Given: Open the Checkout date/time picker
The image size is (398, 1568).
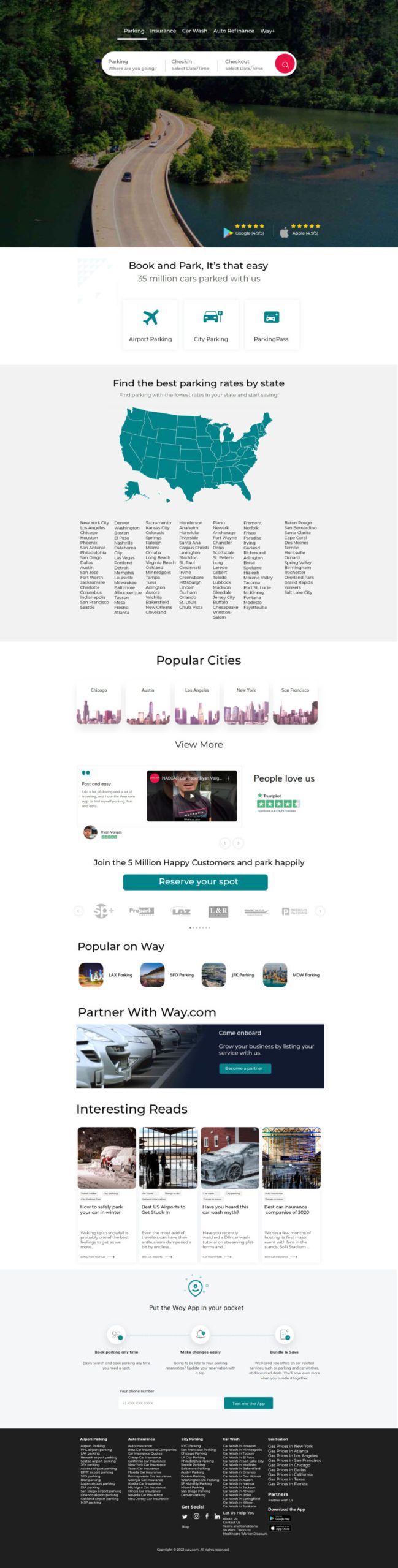Looking at the screenshot, I should click(244, 65).
